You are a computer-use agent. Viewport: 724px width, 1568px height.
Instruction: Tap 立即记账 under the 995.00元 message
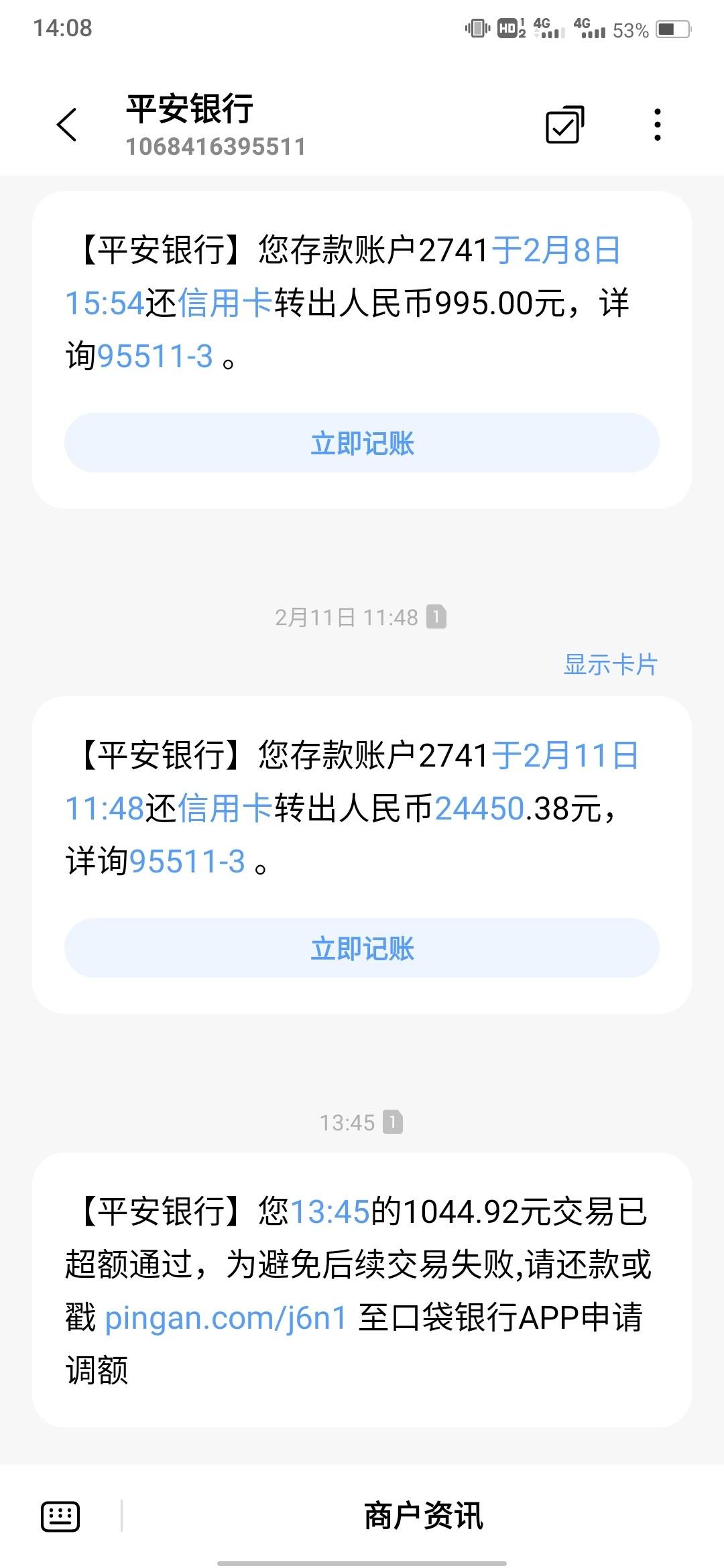click(362, 443)
